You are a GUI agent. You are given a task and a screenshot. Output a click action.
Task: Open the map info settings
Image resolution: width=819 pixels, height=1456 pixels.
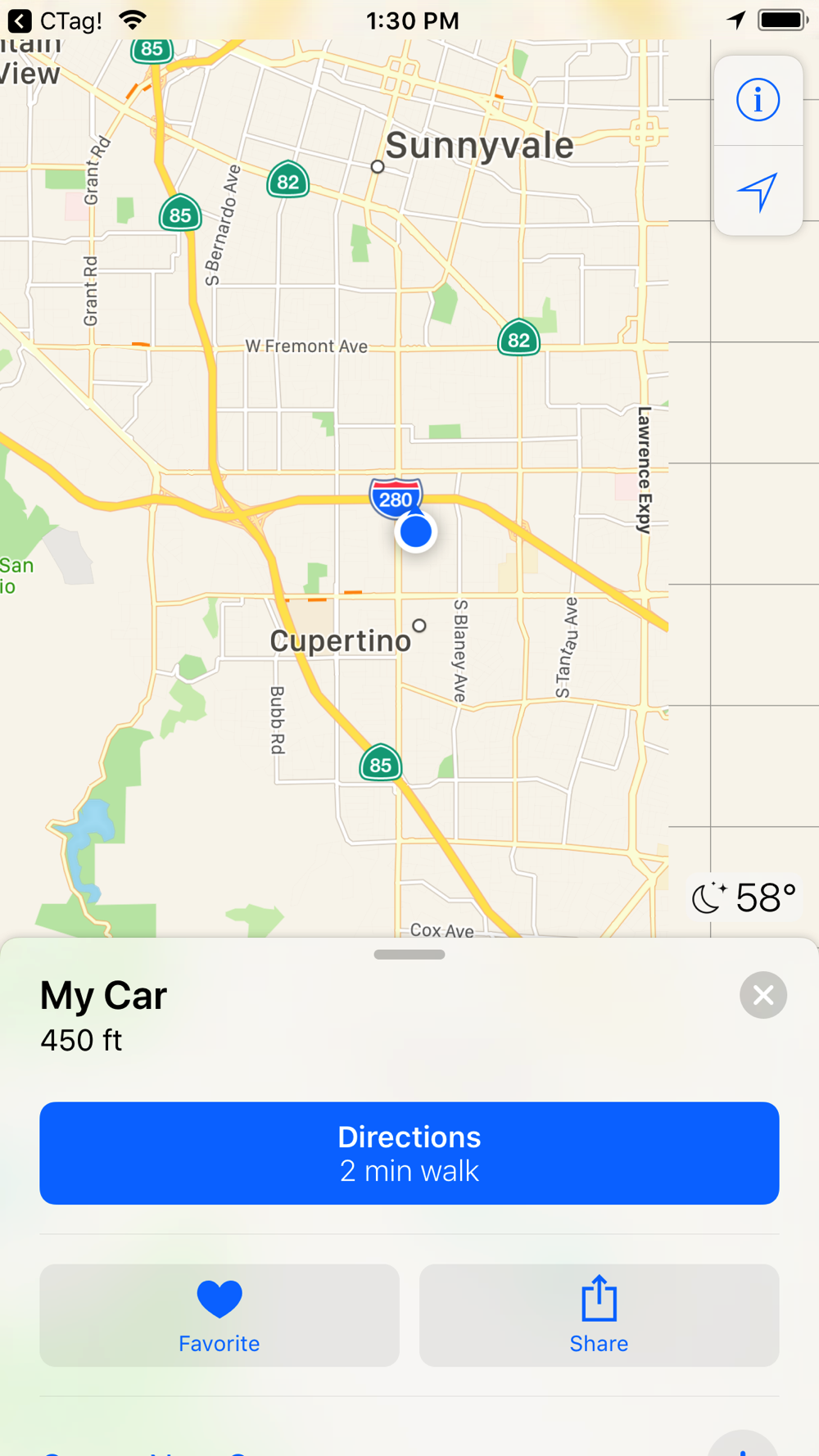coord(758,101)
